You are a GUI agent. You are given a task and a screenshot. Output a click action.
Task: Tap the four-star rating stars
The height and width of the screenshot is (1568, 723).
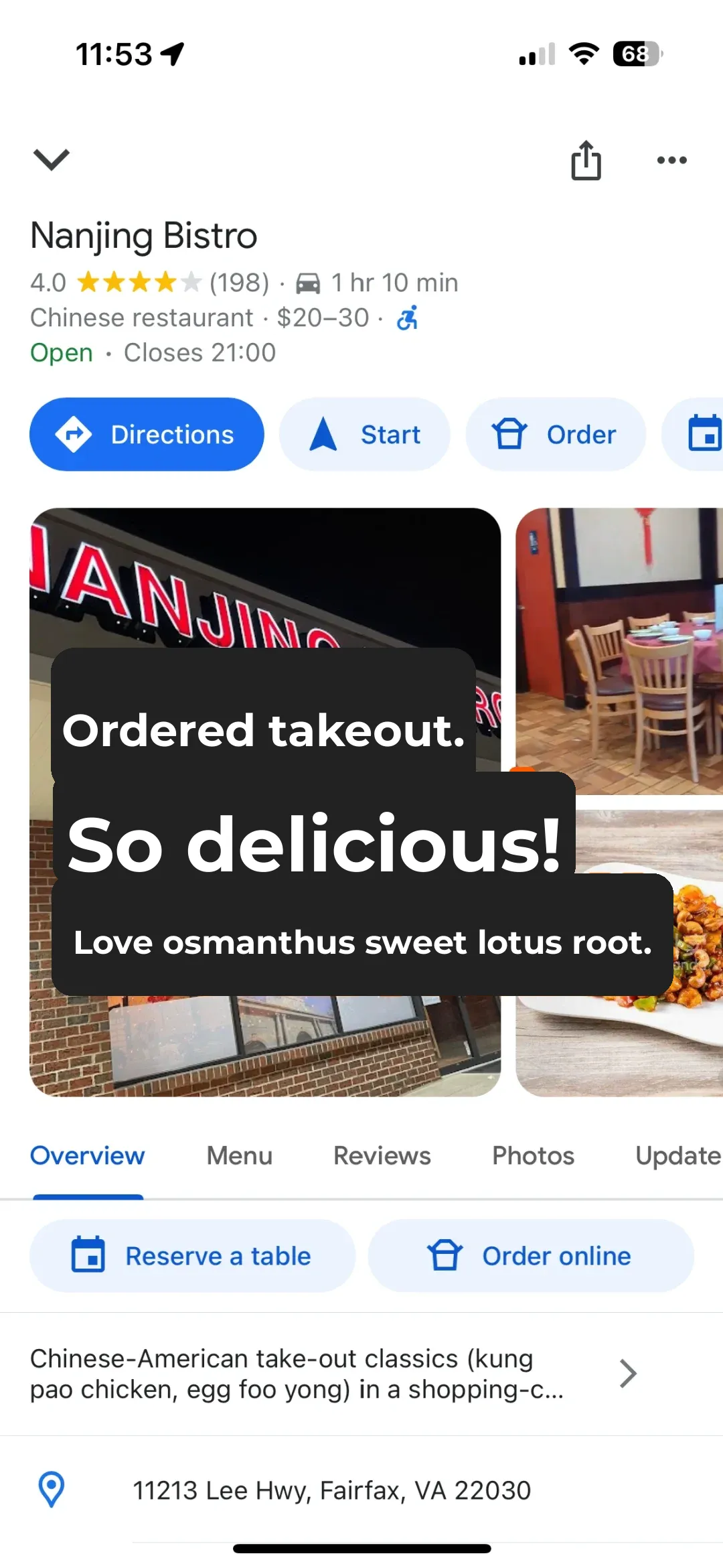(x=135, y=283)
